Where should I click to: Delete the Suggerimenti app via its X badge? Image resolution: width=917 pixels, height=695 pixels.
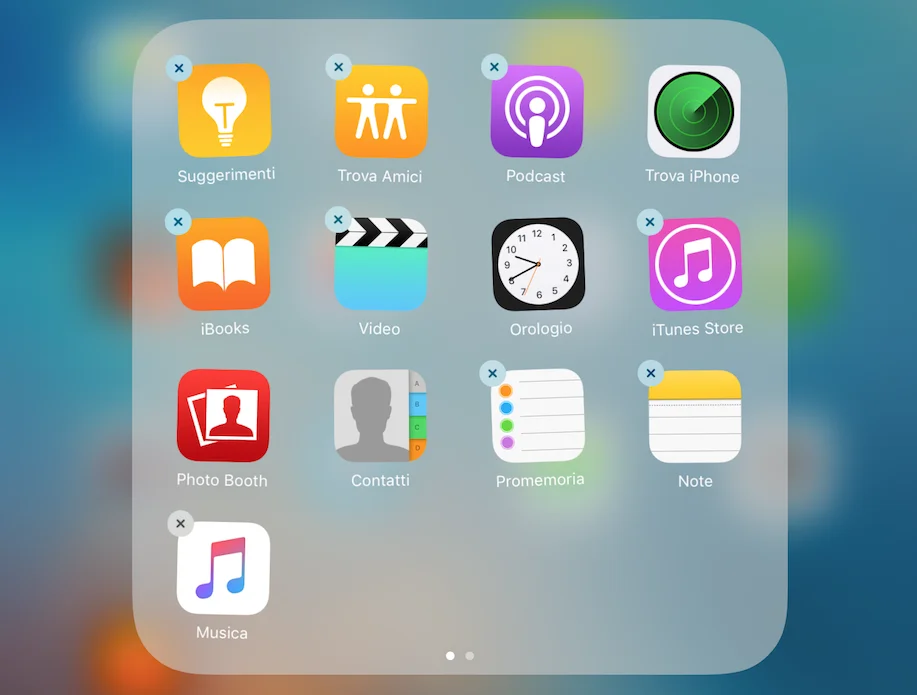coord(179,68)
